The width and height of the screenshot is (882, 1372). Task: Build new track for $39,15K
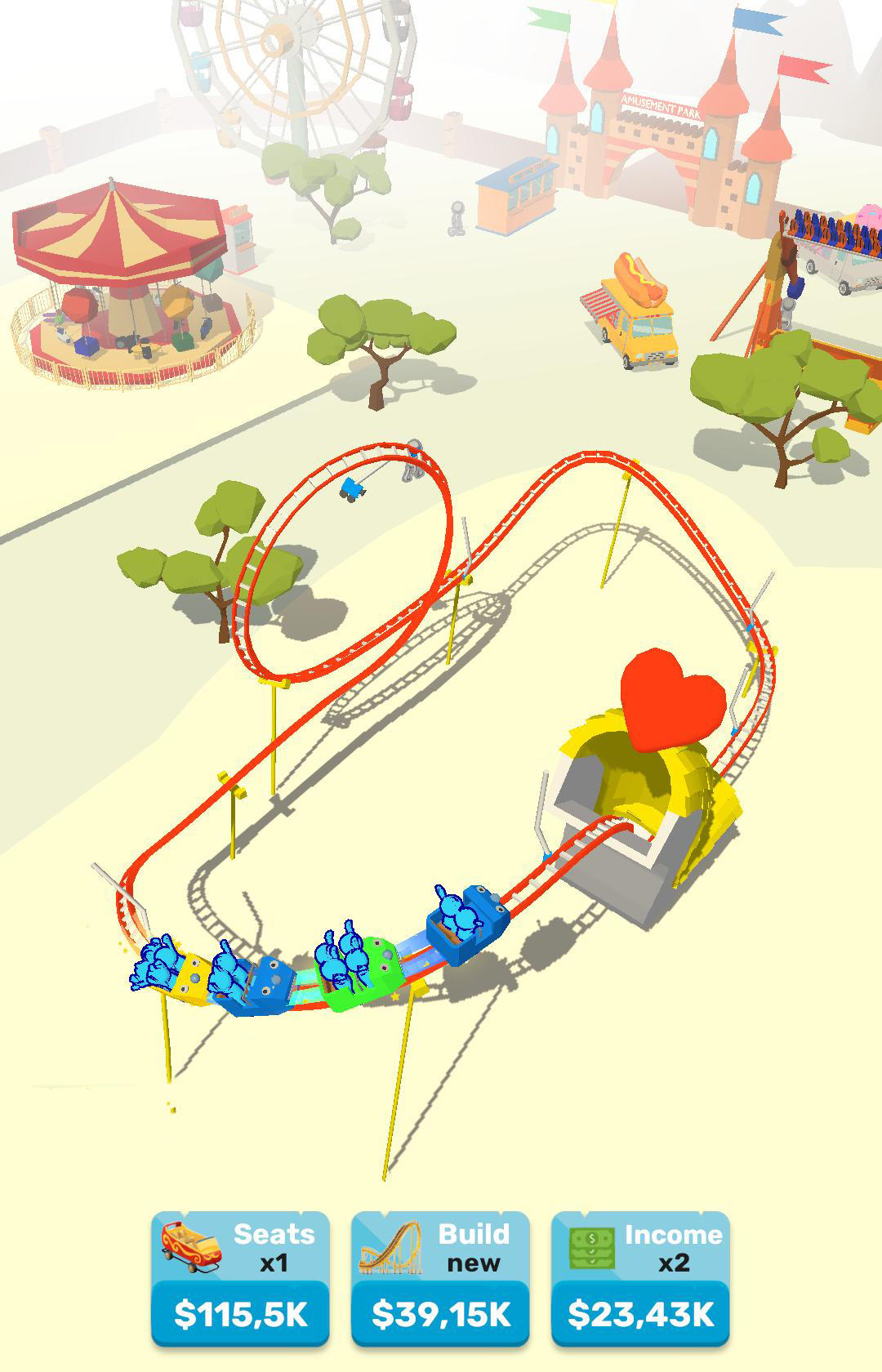click(x=440, y=1280)
